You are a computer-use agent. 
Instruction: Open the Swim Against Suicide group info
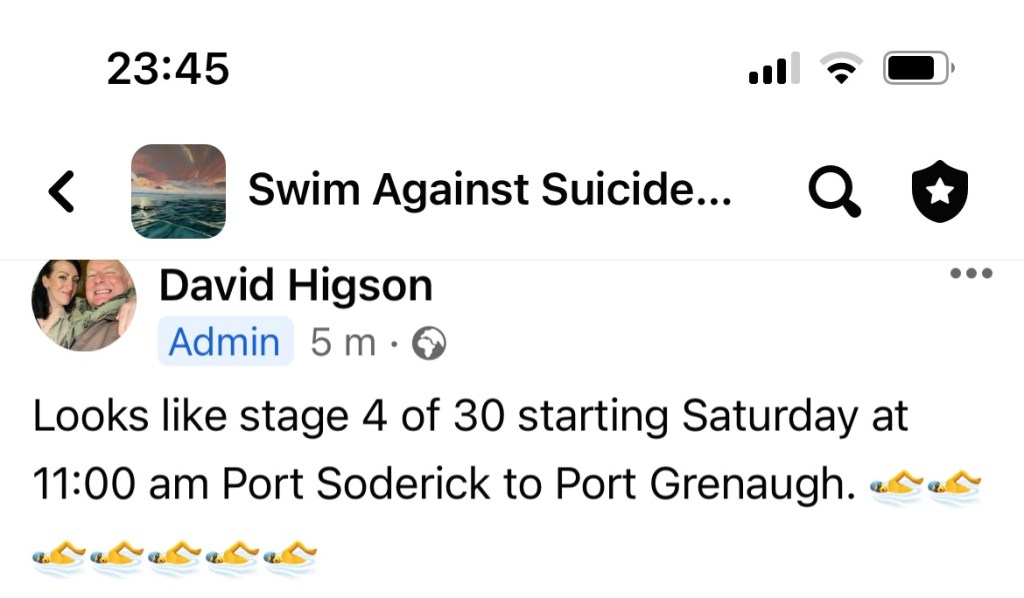[x=489, y=190]
